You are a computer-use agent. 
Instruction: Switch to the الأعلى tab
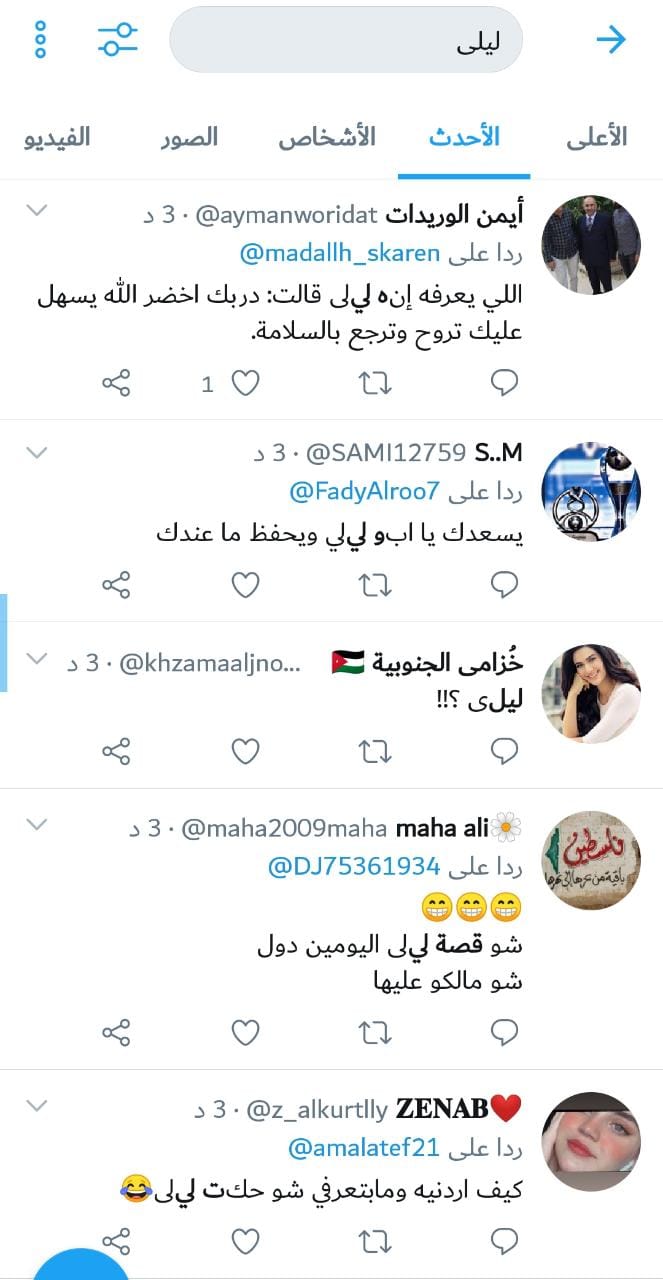[x=596, y=138]
